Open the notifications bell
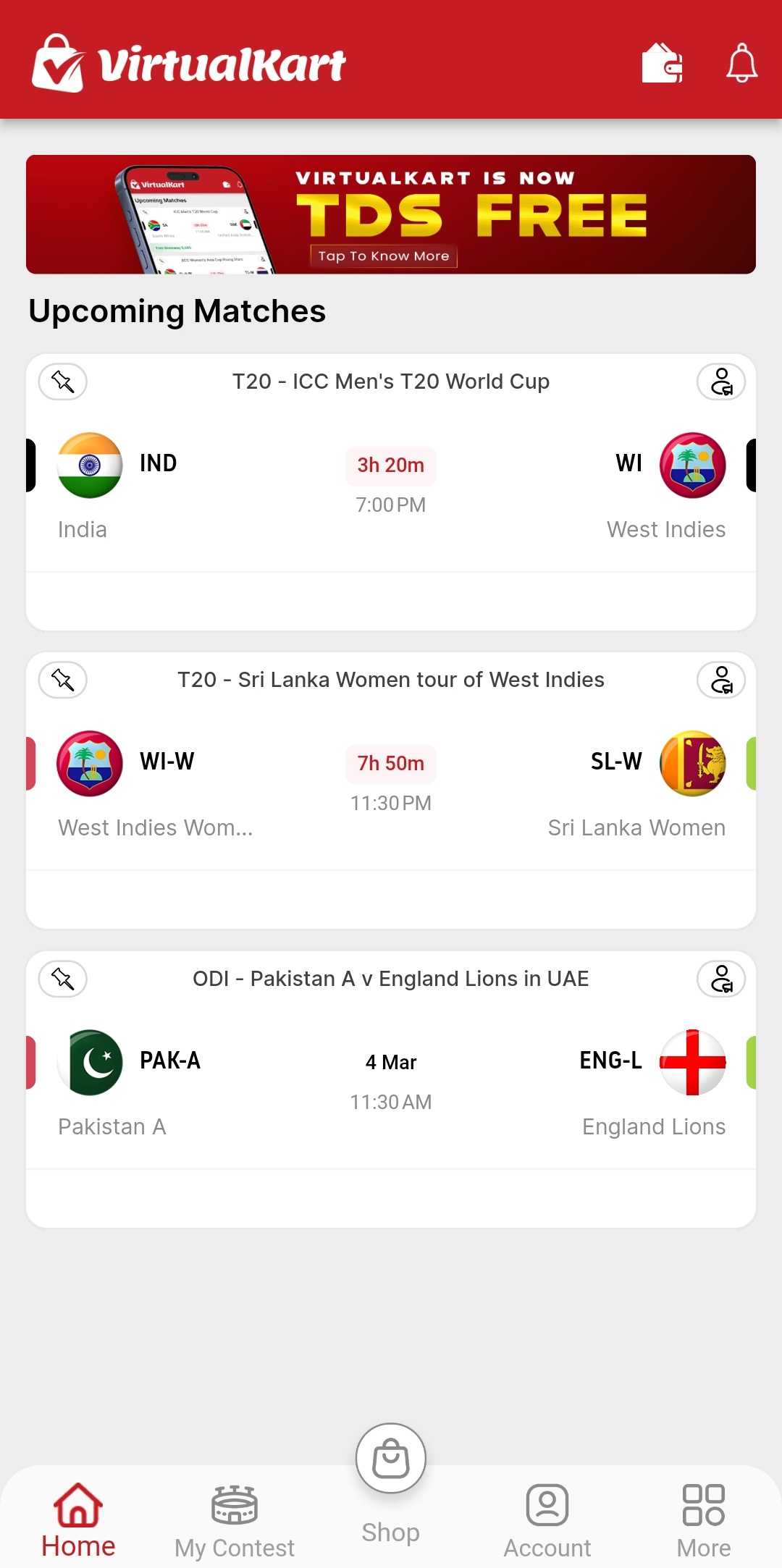 [741, 63]
